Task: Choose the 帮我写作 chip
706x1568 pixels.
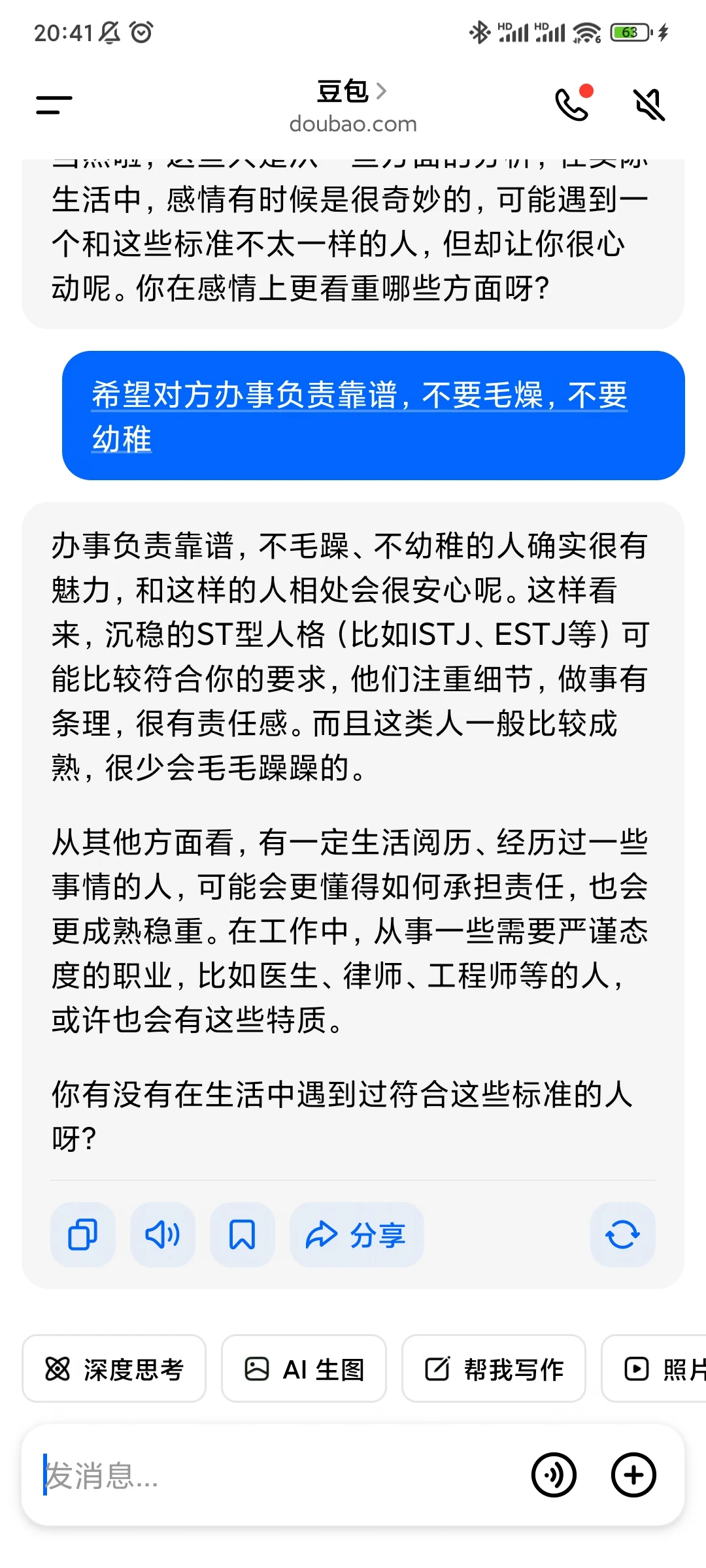Action: tap(494, 1369)
